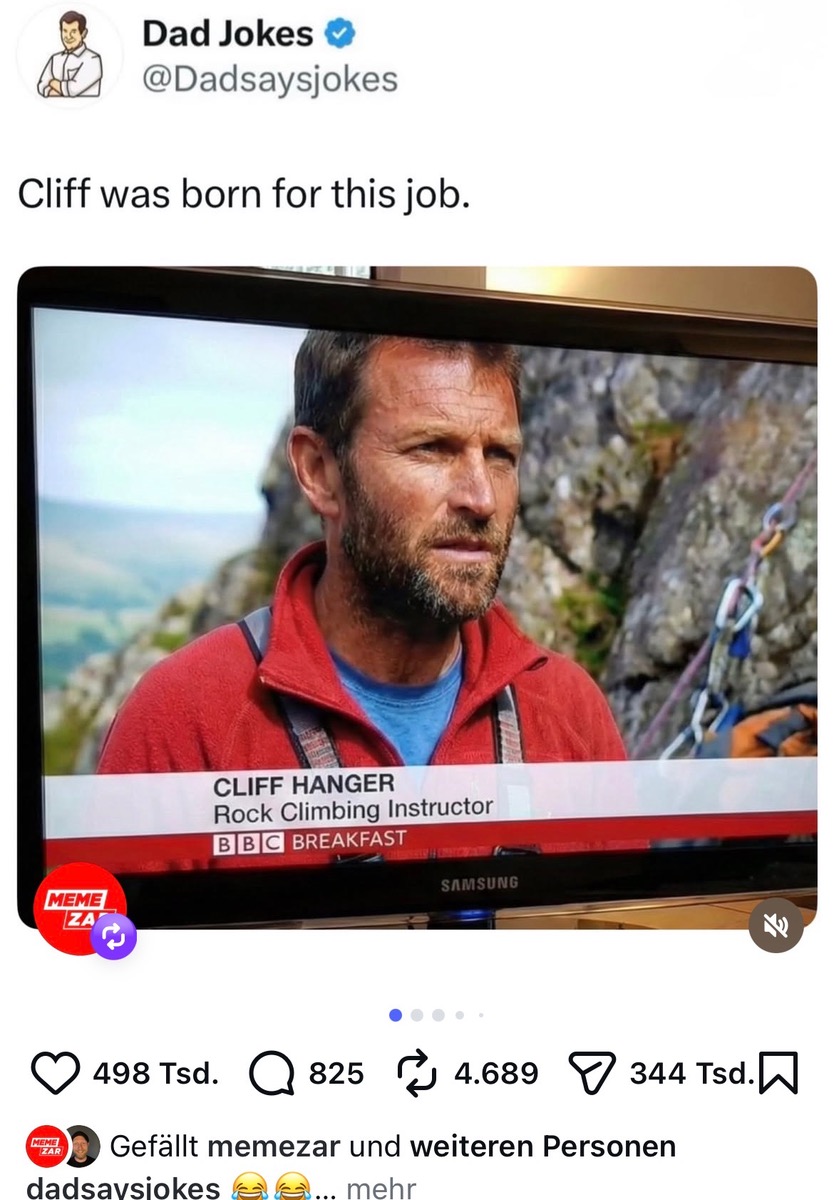See who else liked via weiteren Personen
The image size is (834, 1200).
click(x=542, y=1145)
